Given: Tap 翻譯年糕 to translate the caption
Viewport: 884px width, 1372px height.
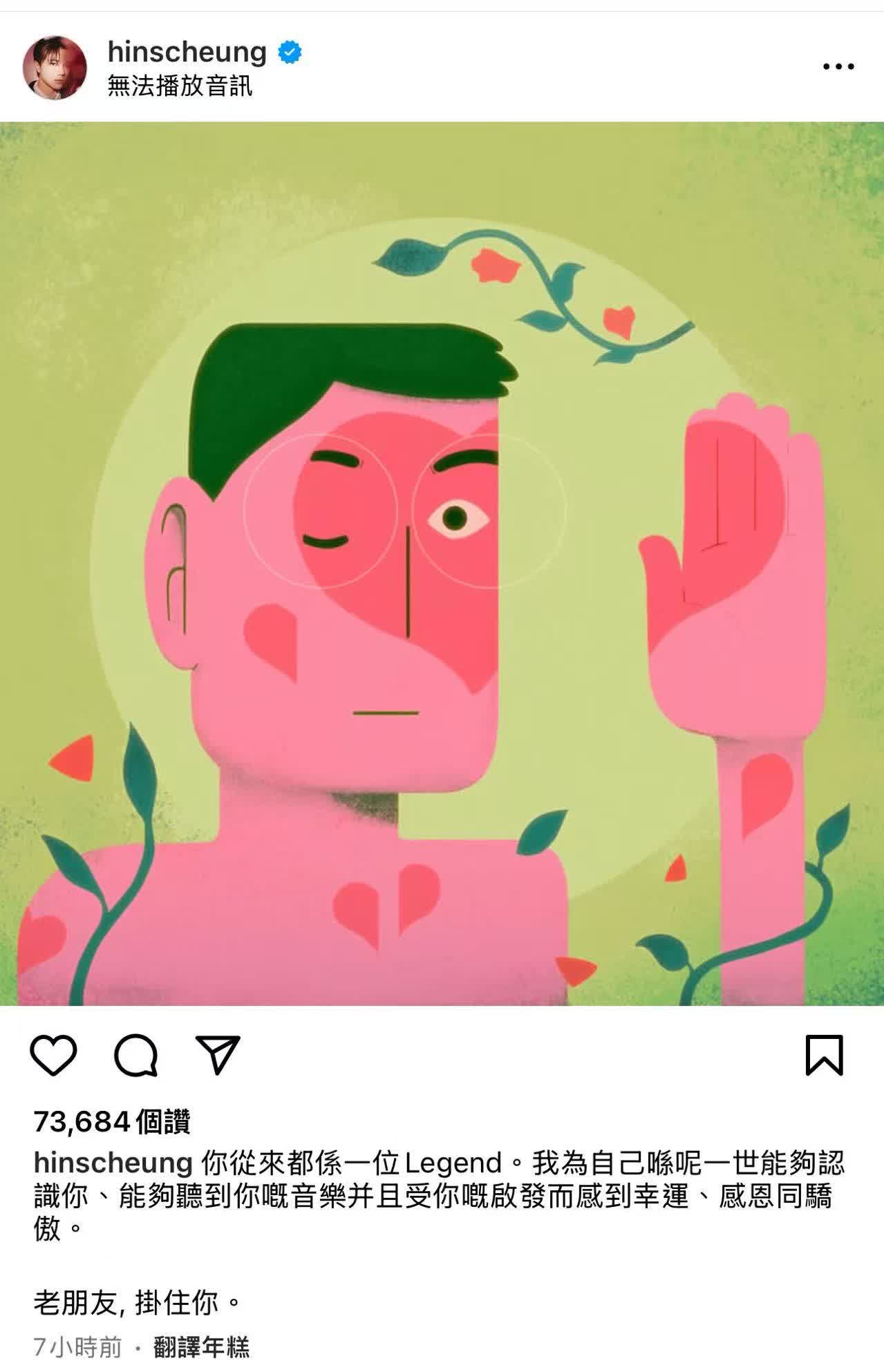Looking at the screenshot, I should point(201,1347).
